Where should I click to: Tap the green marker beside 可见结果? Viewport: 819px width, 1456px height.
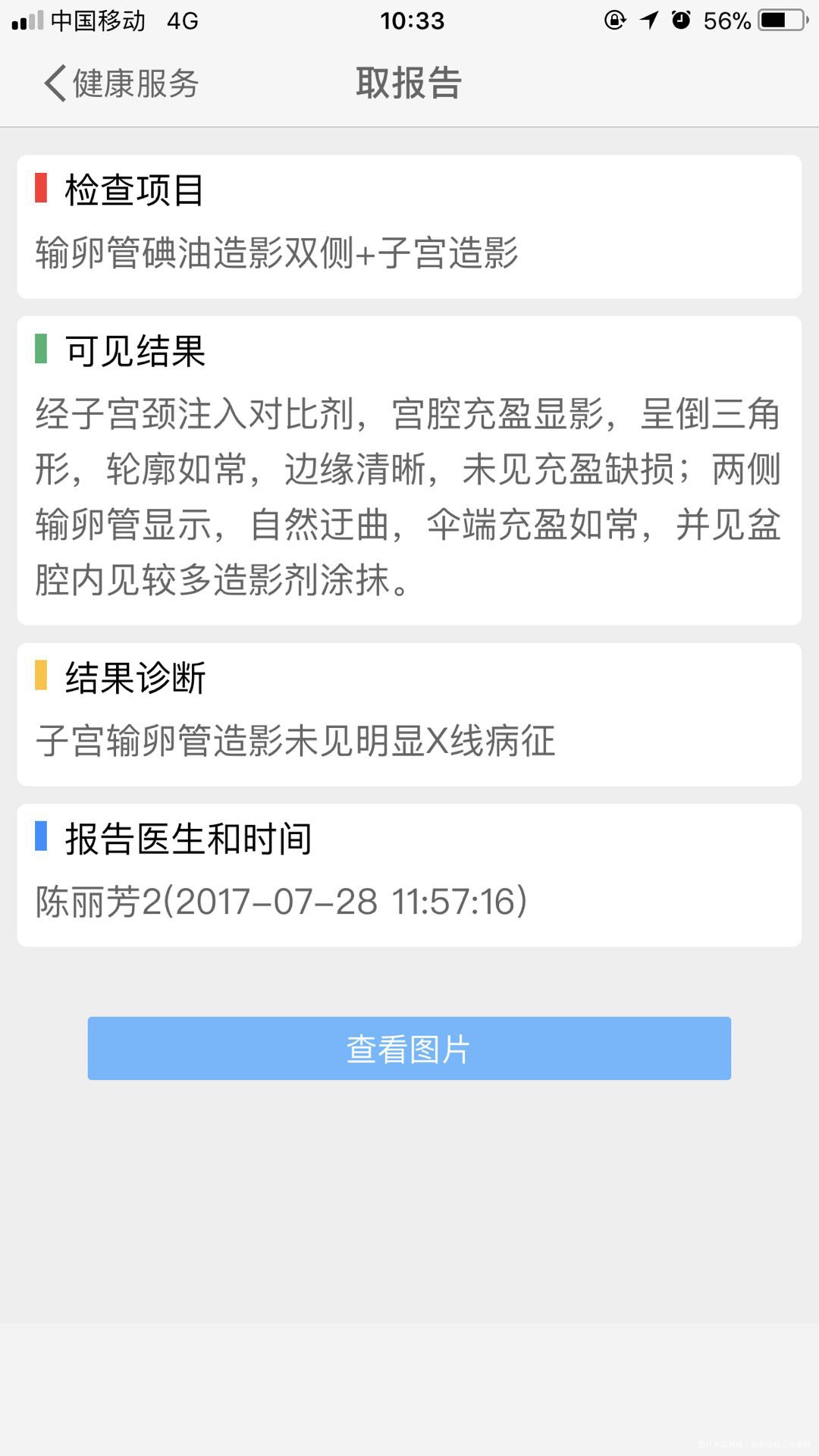point(40,350)
